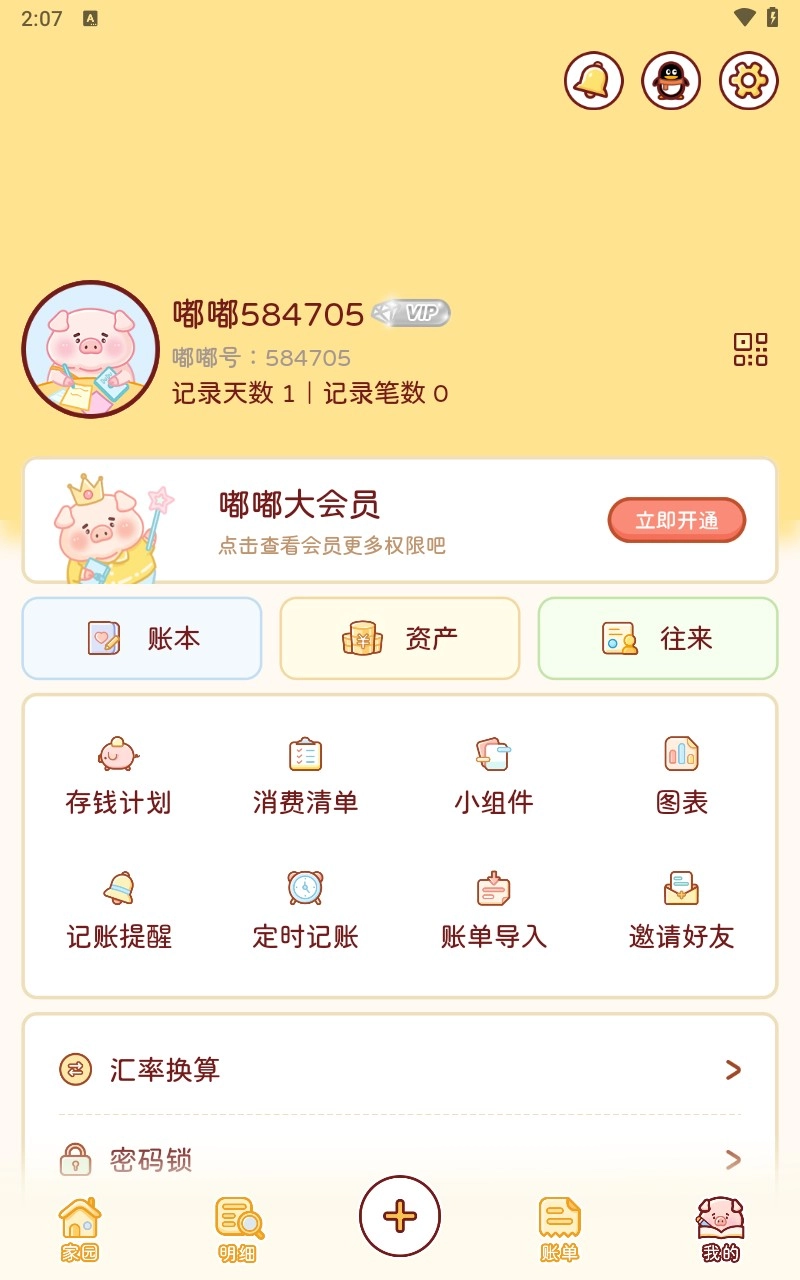Expand the 汇率换算 currency conversion row
This screenshot has width=800, height=1280.
click(x=400, y=1069)
